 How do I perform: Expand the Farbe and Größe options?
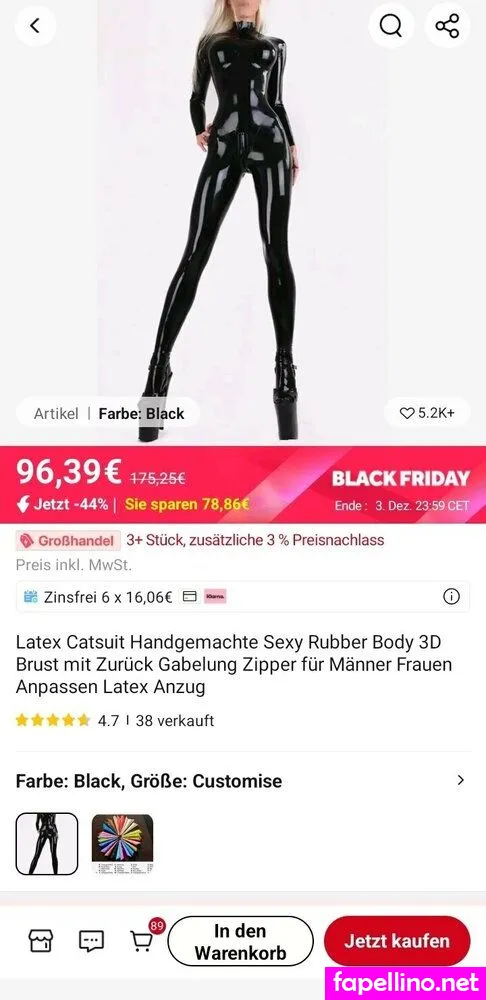[242, 781]
